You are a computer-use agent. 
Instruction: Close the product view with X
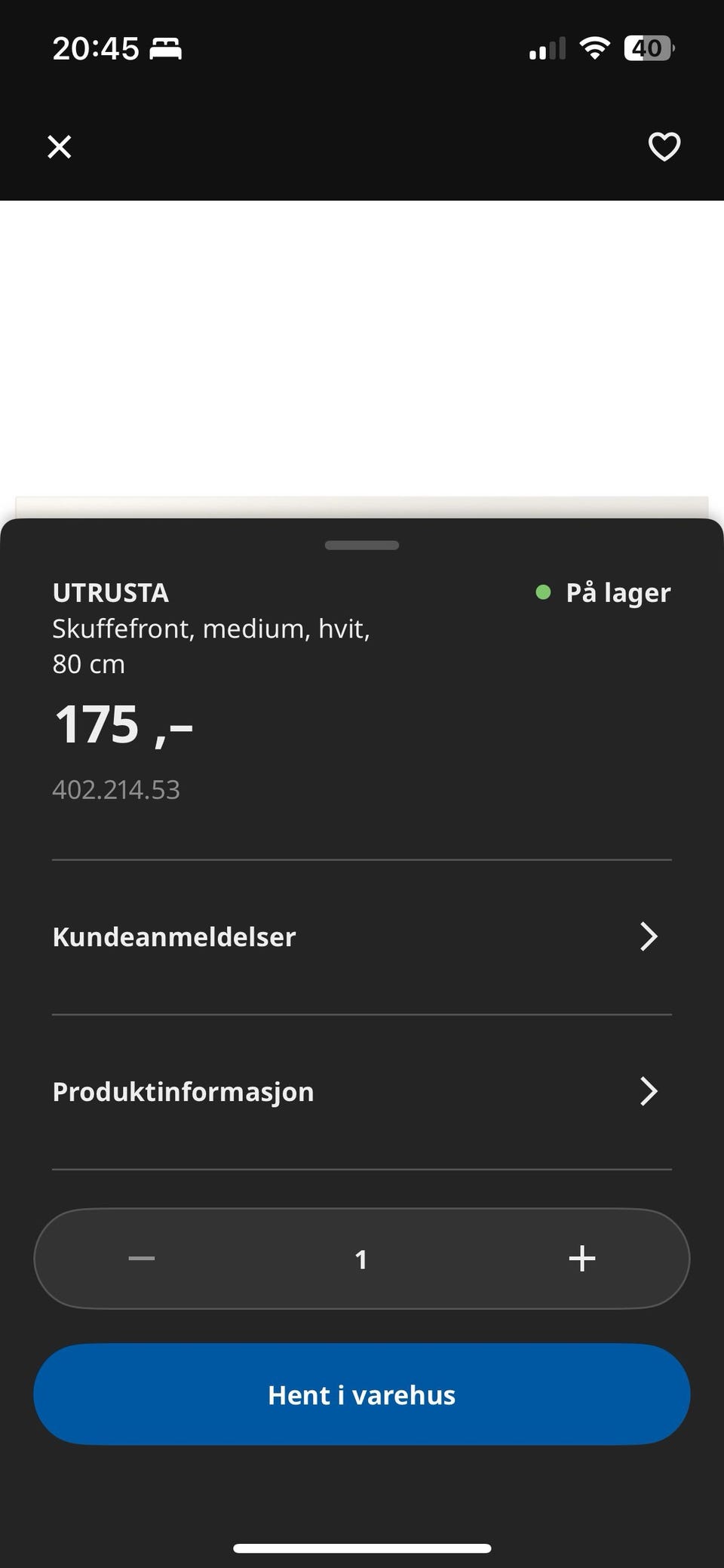[x=60, y=146]
